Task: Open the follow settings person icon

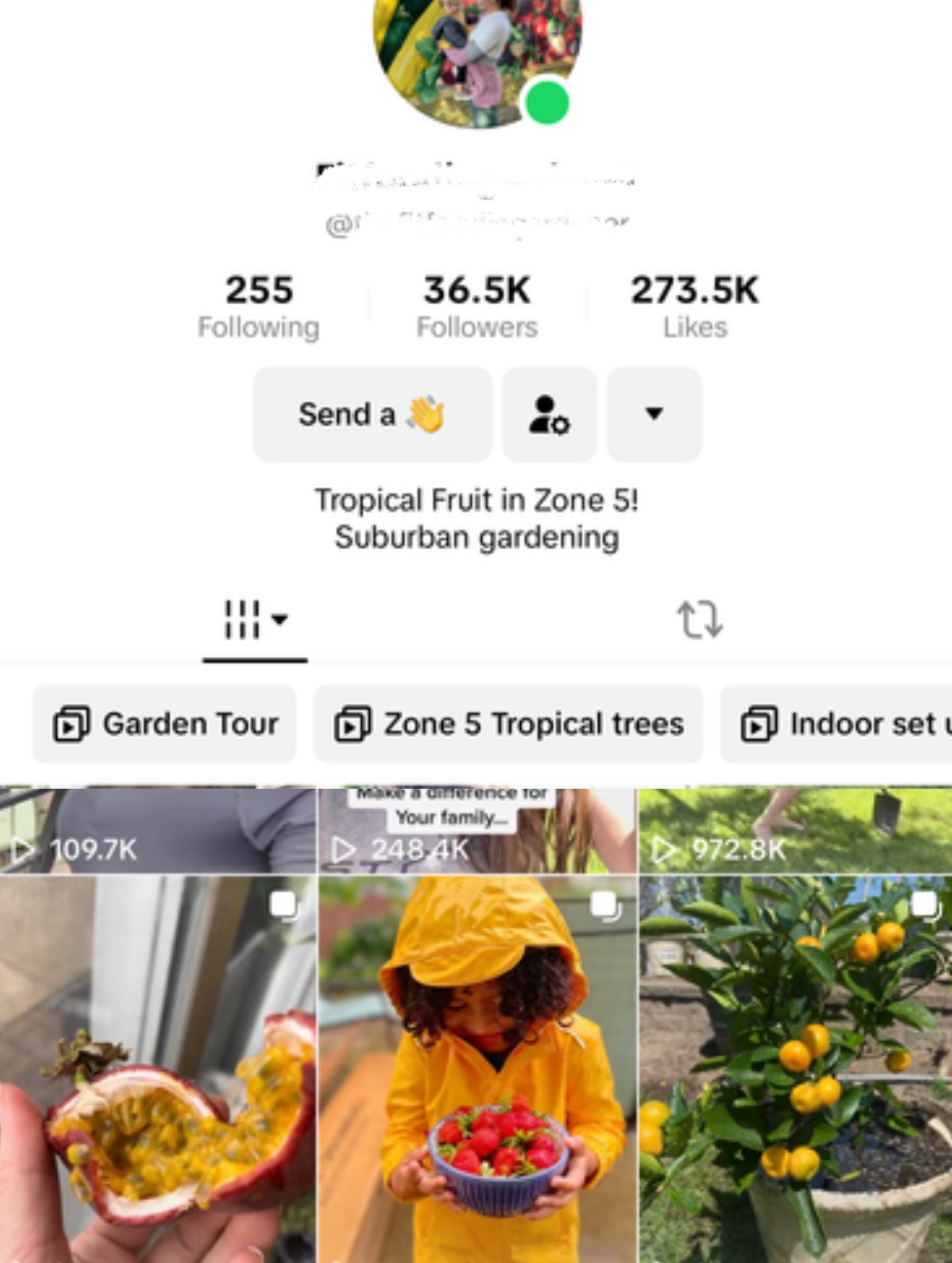Action: click(x=549, y=415)
